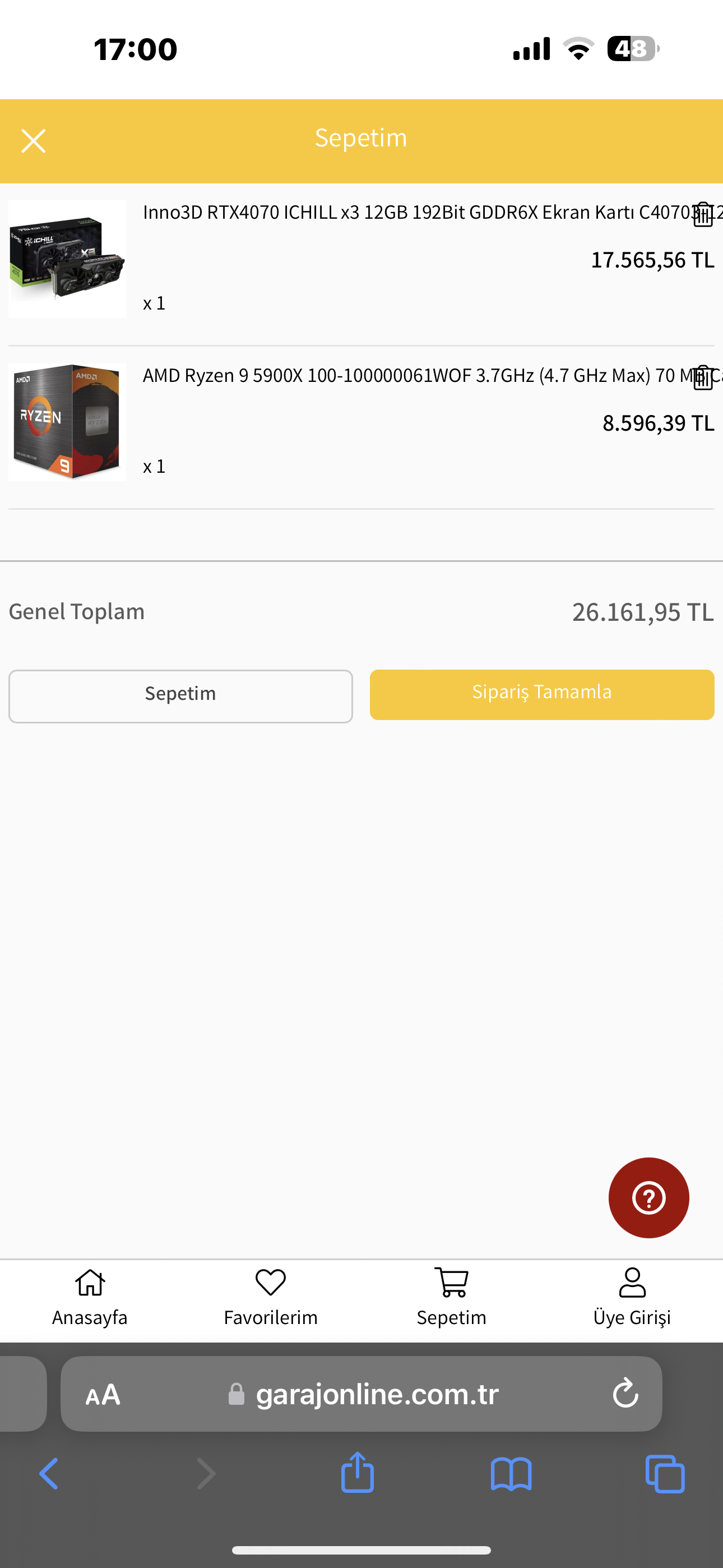Open the Inno3D RTX4070 product image
The image size is (723, 1568).
click(67, 259)
